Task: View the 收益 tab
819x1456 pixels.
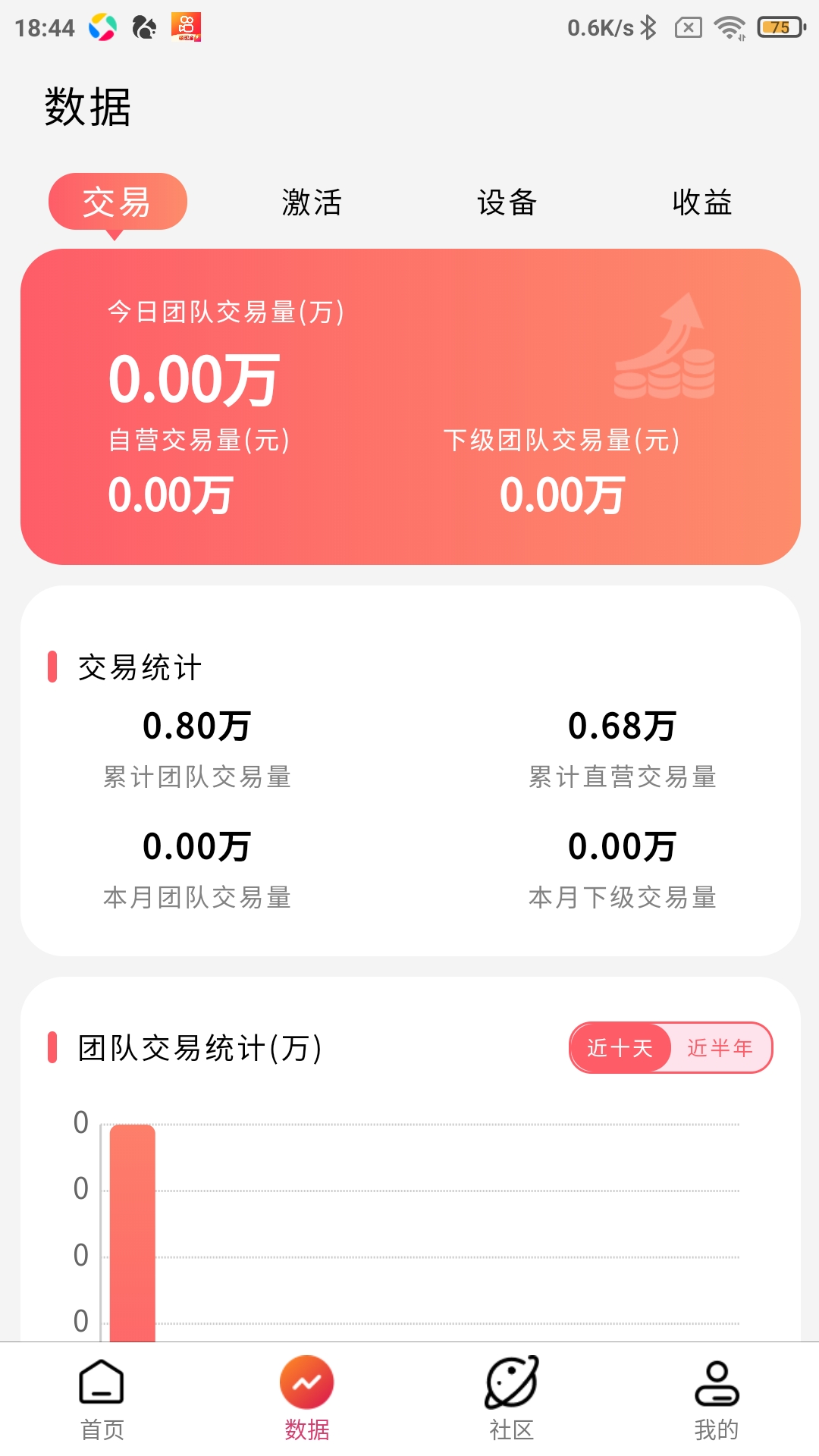Action: [703, 201]
